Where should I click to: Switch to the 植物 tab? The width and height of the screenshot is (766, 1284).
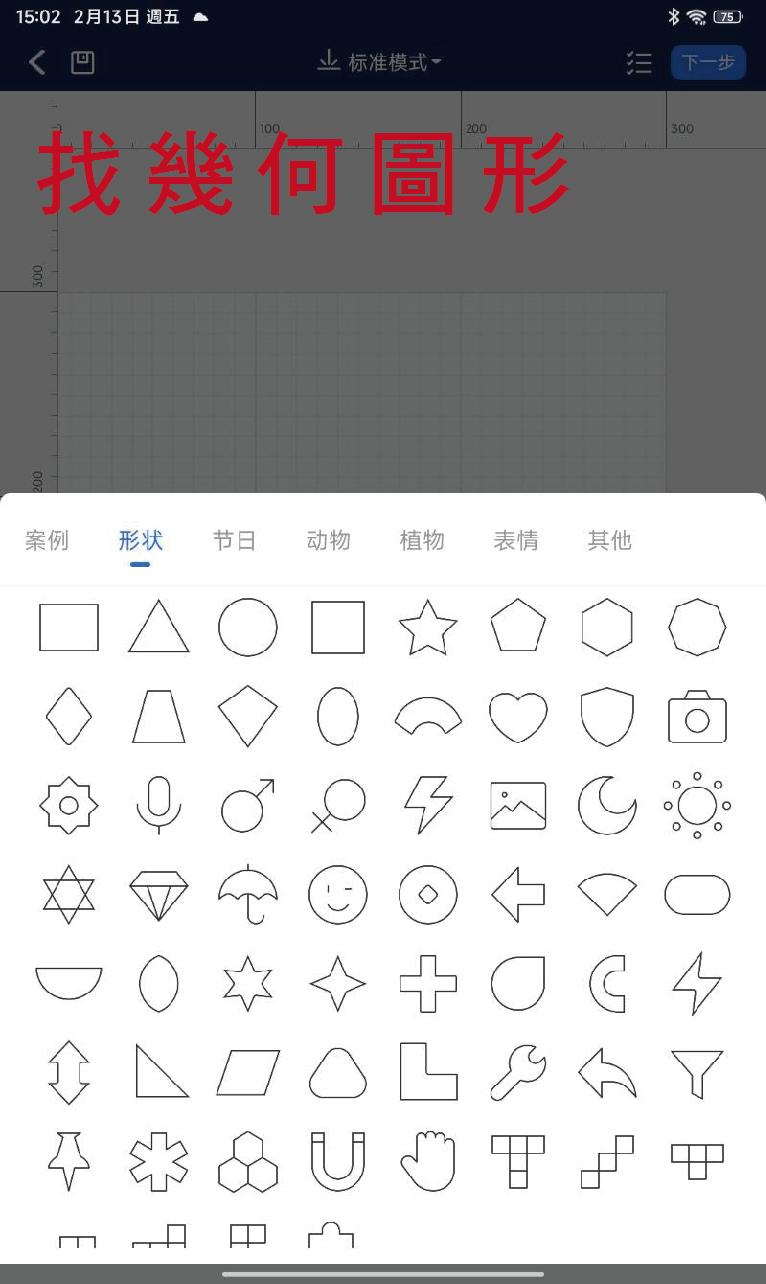[x=422, y=541]
